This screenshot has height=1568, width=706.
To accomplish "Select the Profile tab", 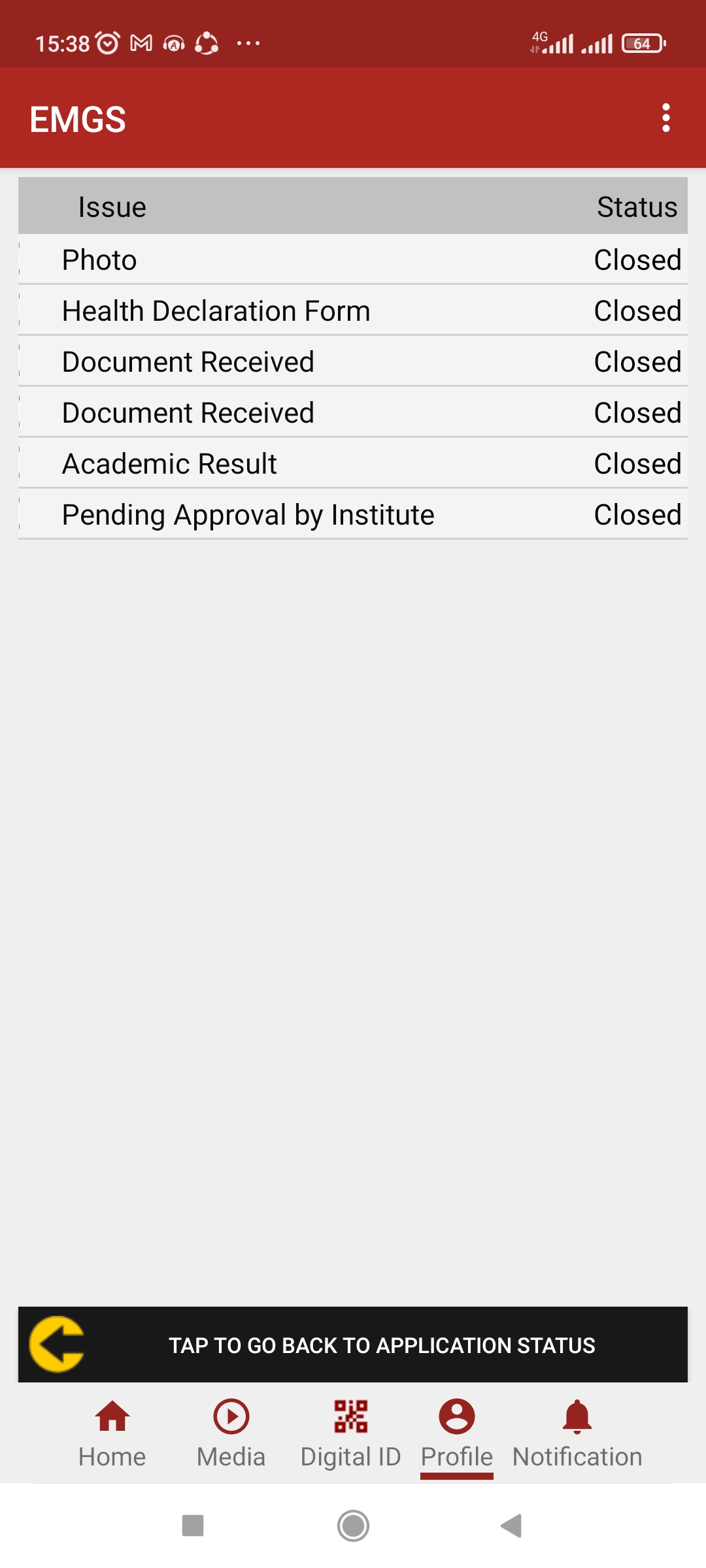I will point(457,1433).
